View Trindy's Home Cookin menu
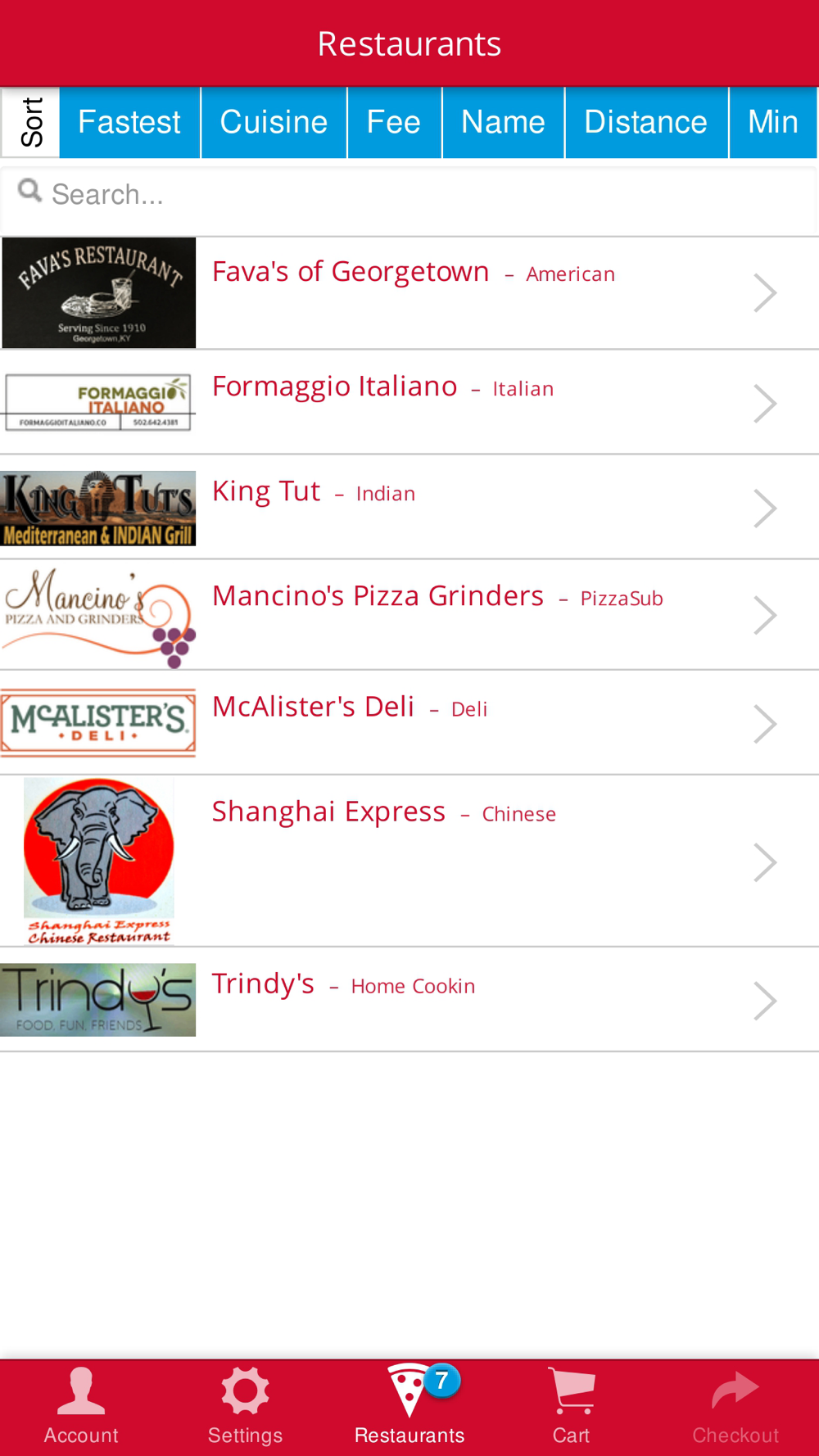This screenshot has width=819, height=1456. (x=409, y=999)
